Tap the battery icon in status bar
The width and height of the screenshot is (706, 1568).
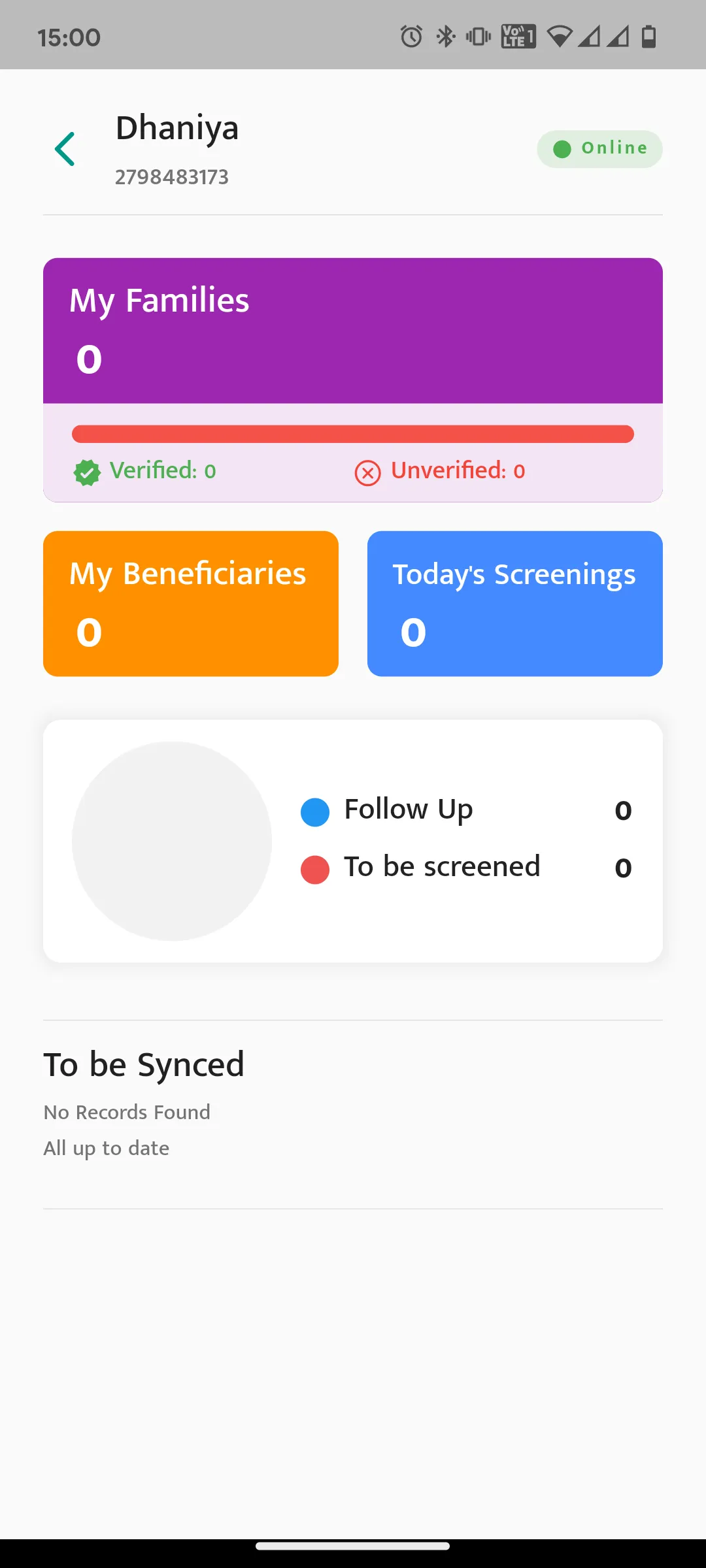pyautogui.click(x=649, y=37)
